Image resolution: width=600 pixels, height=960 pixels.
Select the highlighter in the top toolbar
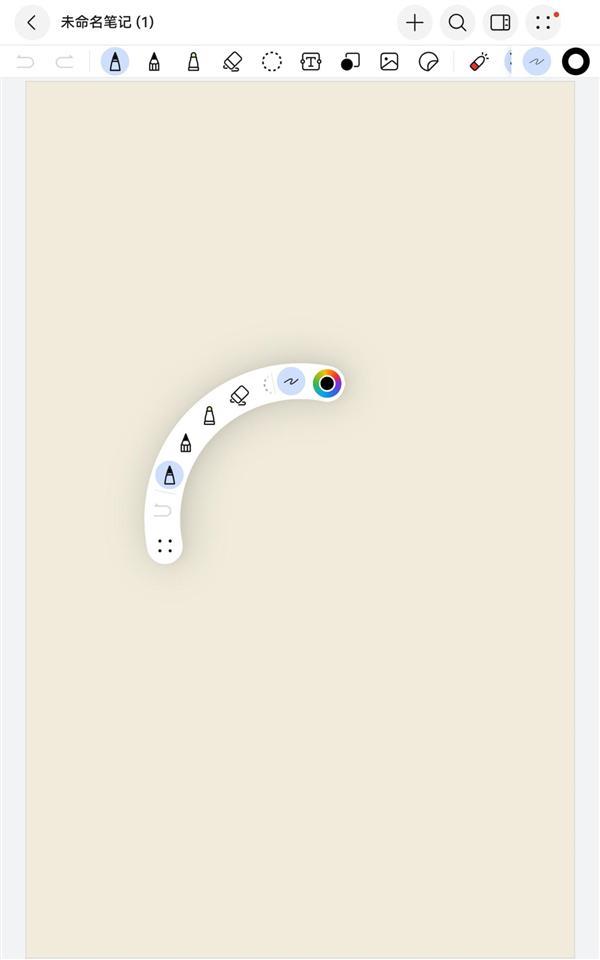193,62
